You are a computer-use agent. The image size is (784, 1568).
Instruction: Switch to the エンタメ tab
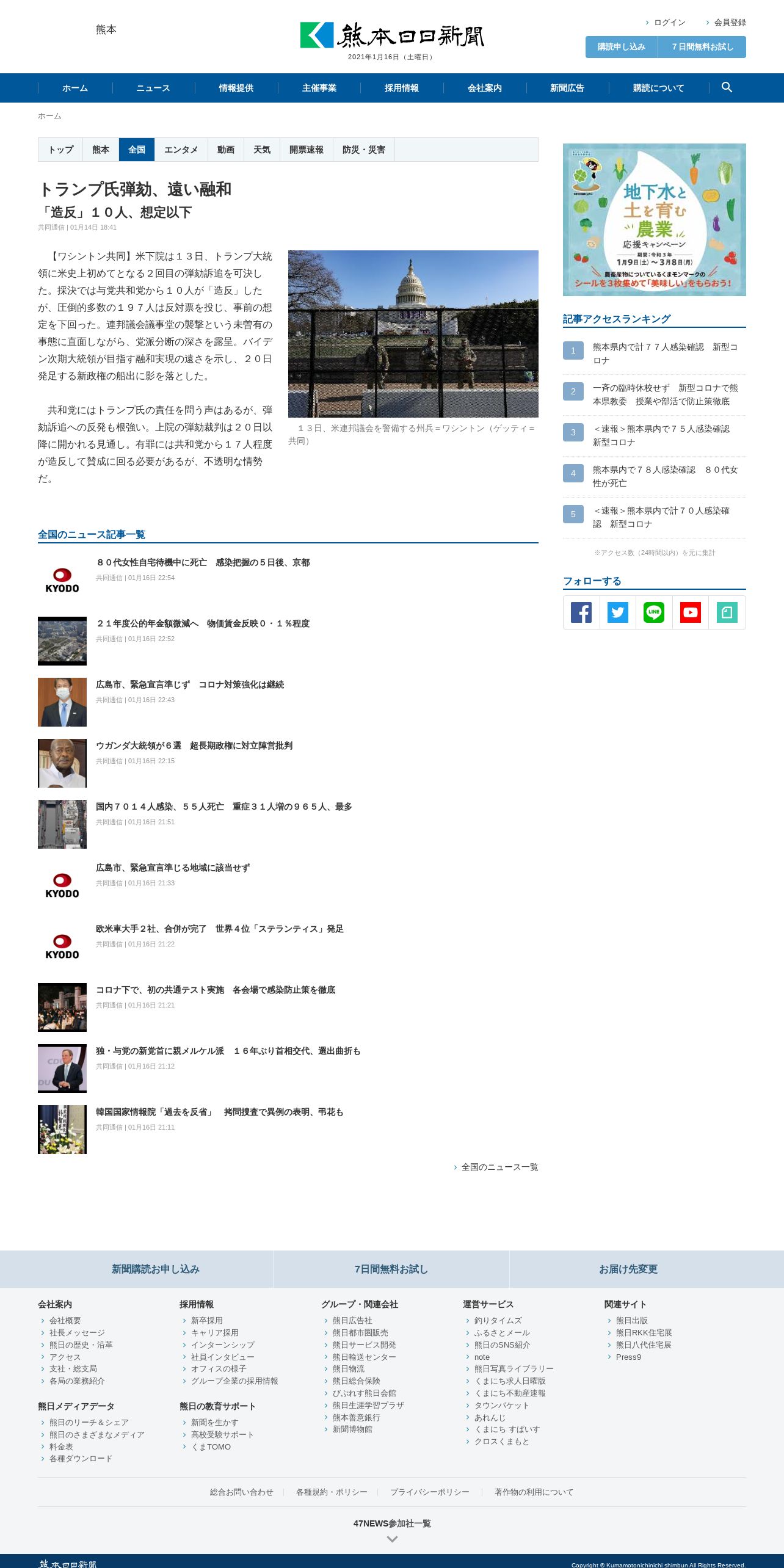(x=181, y=150)
